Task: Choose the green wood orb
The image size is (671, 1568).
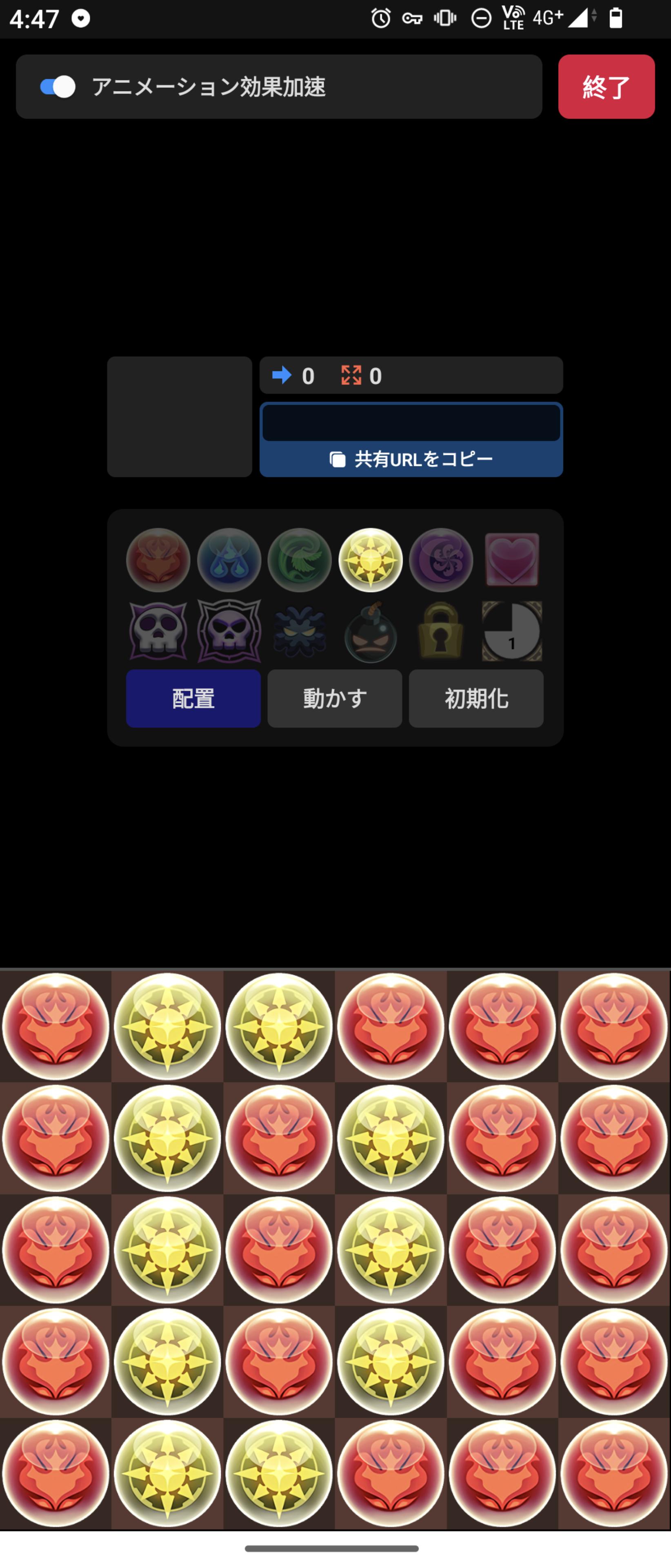Action: pos(299,560)
